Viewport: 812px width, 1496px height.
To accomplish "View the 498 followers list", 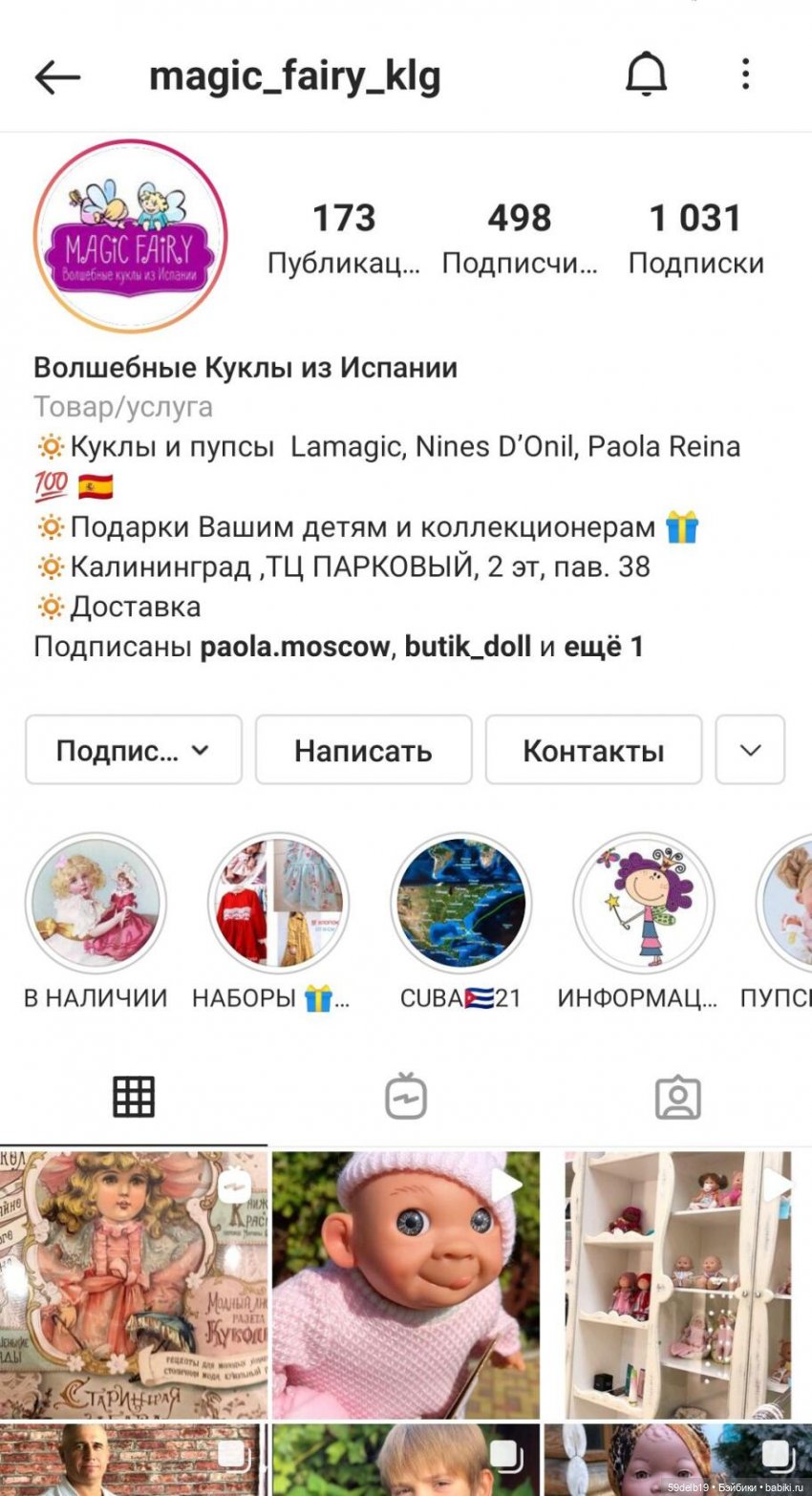I will 519,239.
